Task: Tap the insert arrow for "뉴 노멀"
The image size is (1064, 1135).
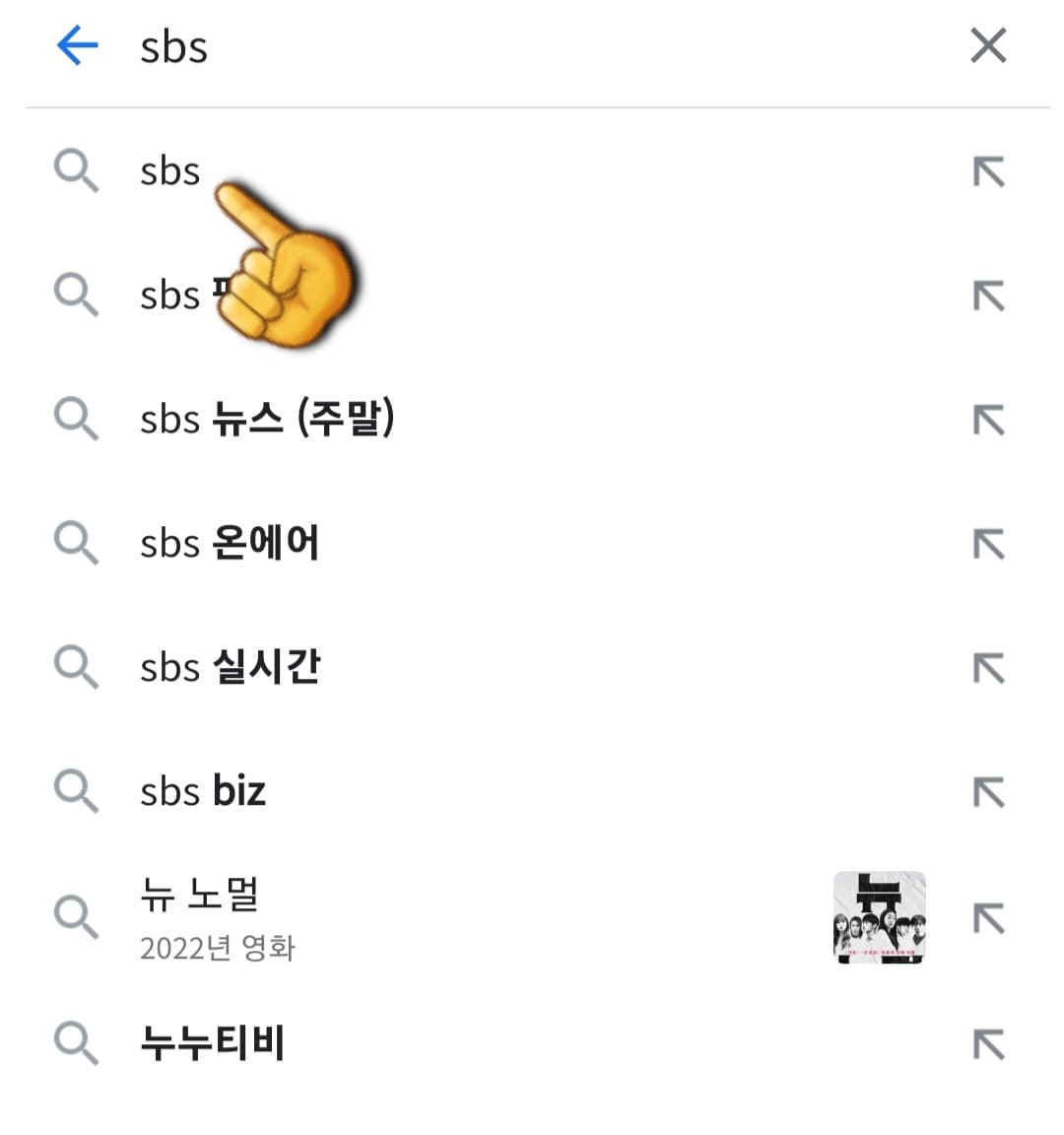Action: point(990,917)
